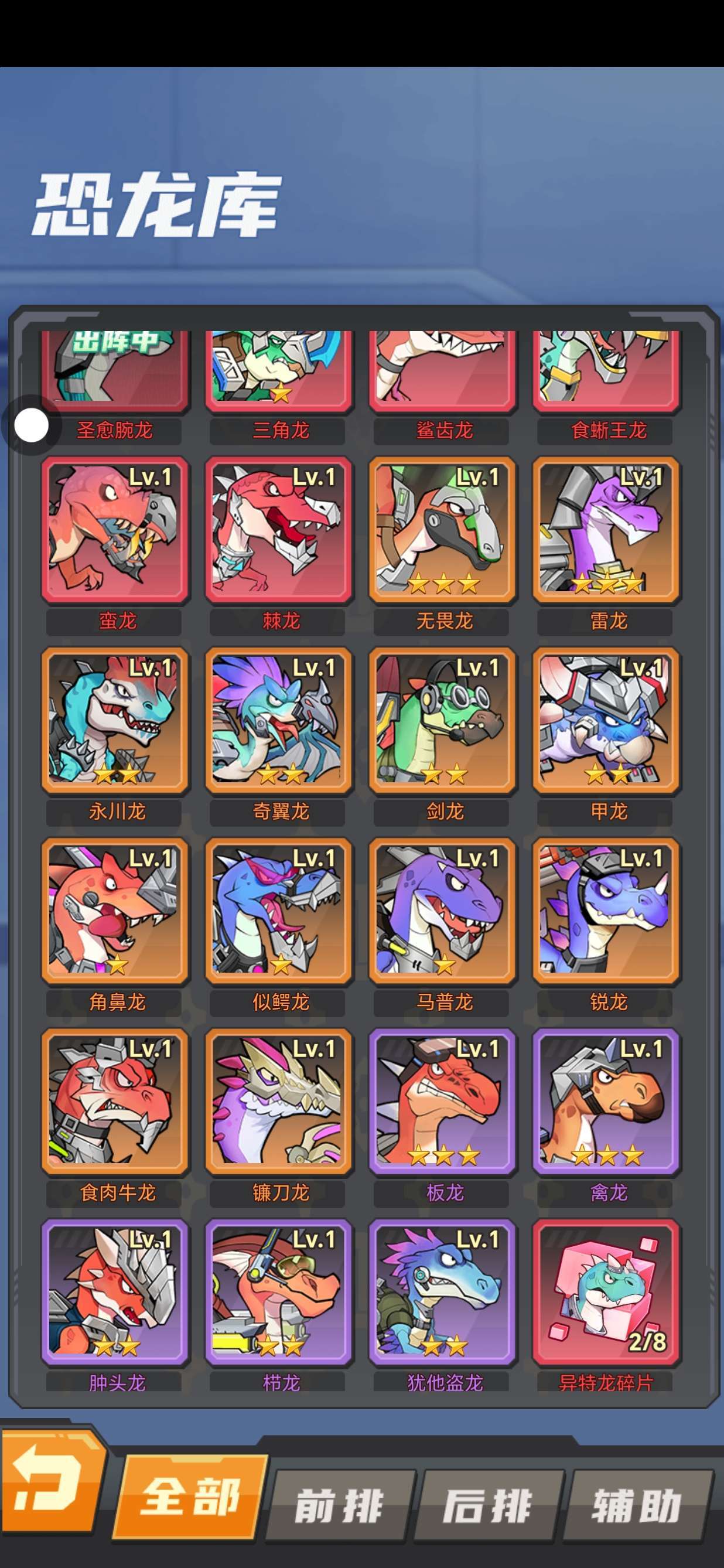View the 板龙 dinosaur
The height and width of the screenshot is (1568, 724).
[442, 1100]
